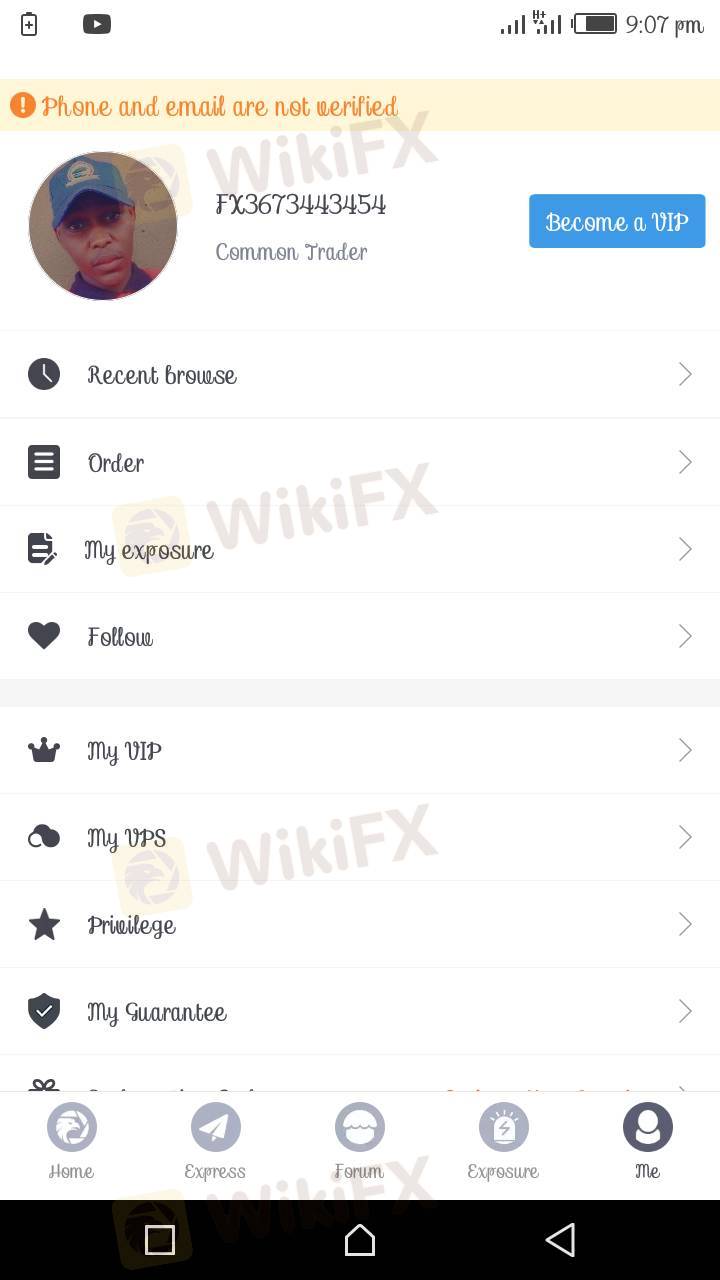Switch to the Express tab
The height and width of the screenshot is (1280, 720).
pyautogui.click(x=215, y=1142)
